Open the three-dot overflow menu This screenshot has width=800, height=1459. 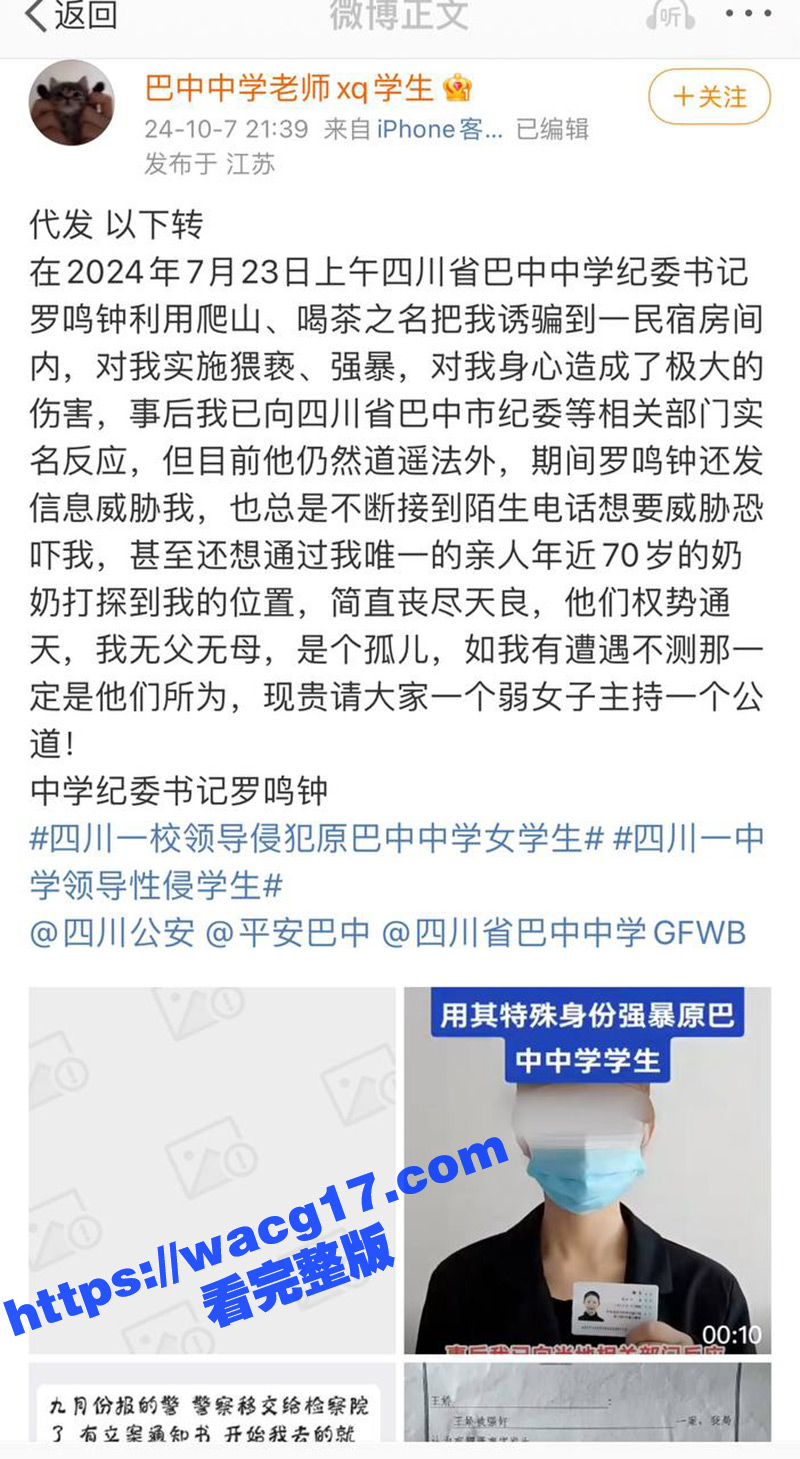pos(748,15)
